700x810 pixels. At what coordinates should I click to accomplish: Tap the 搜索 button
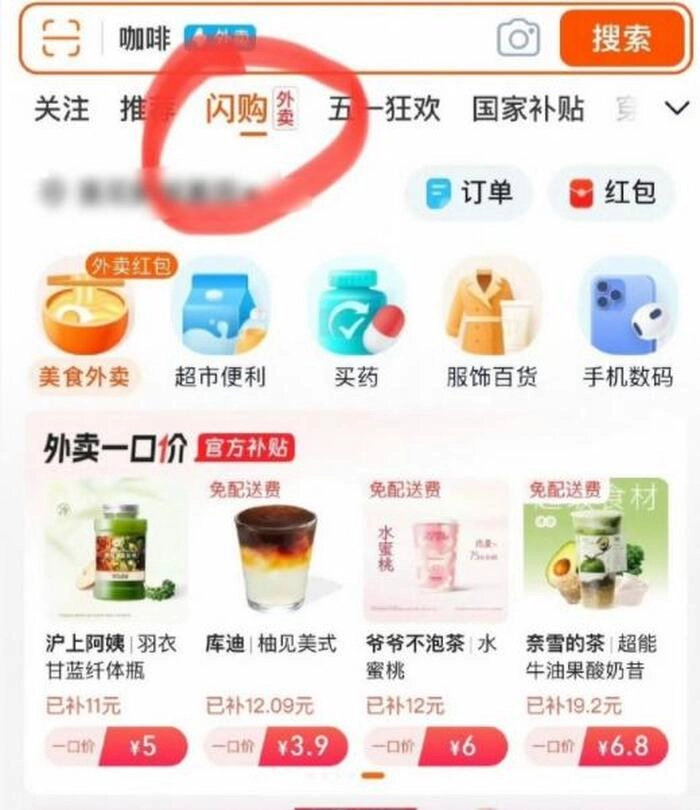(620, 38)
